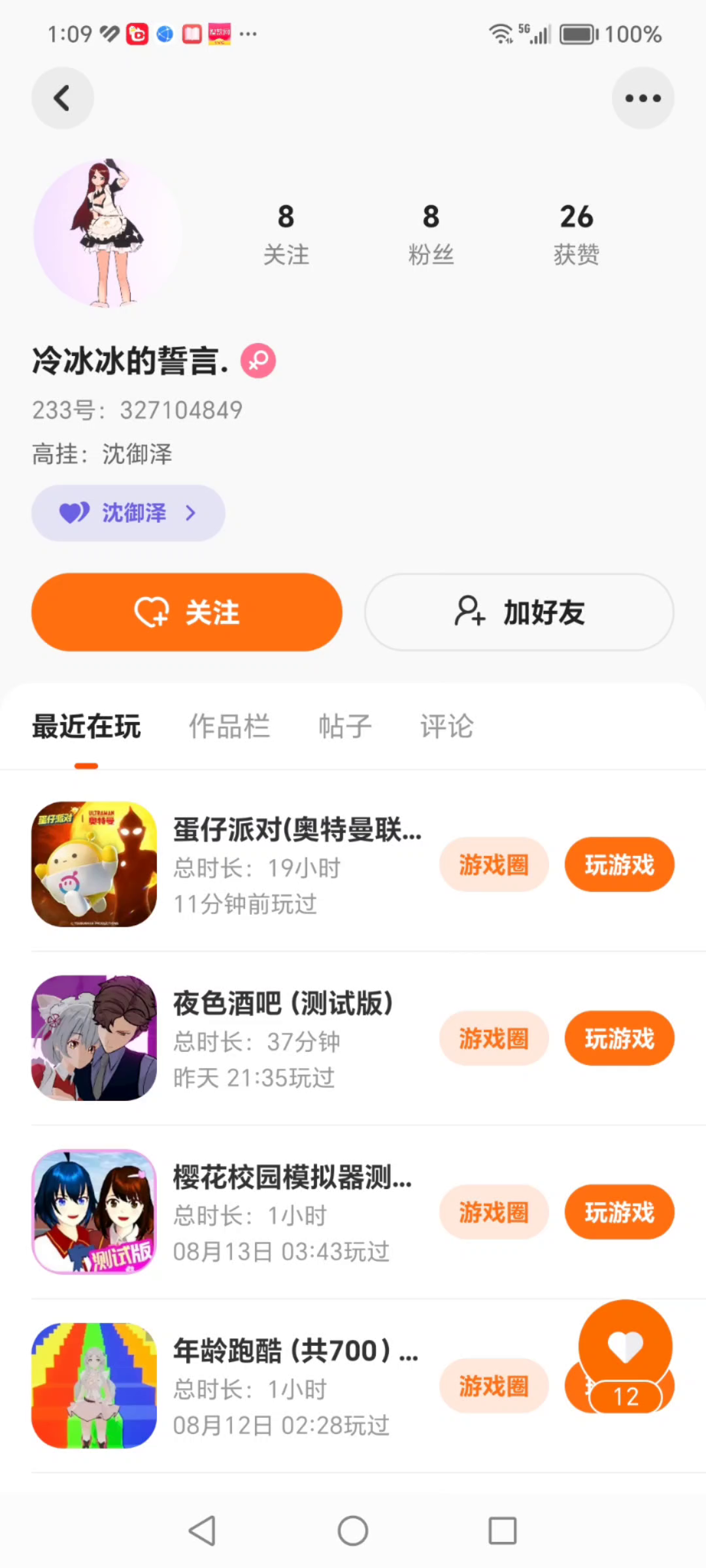Switch to the 作品栏 tab
The height and width of the screenshot is (1568, 706).
tap(229, 726)
